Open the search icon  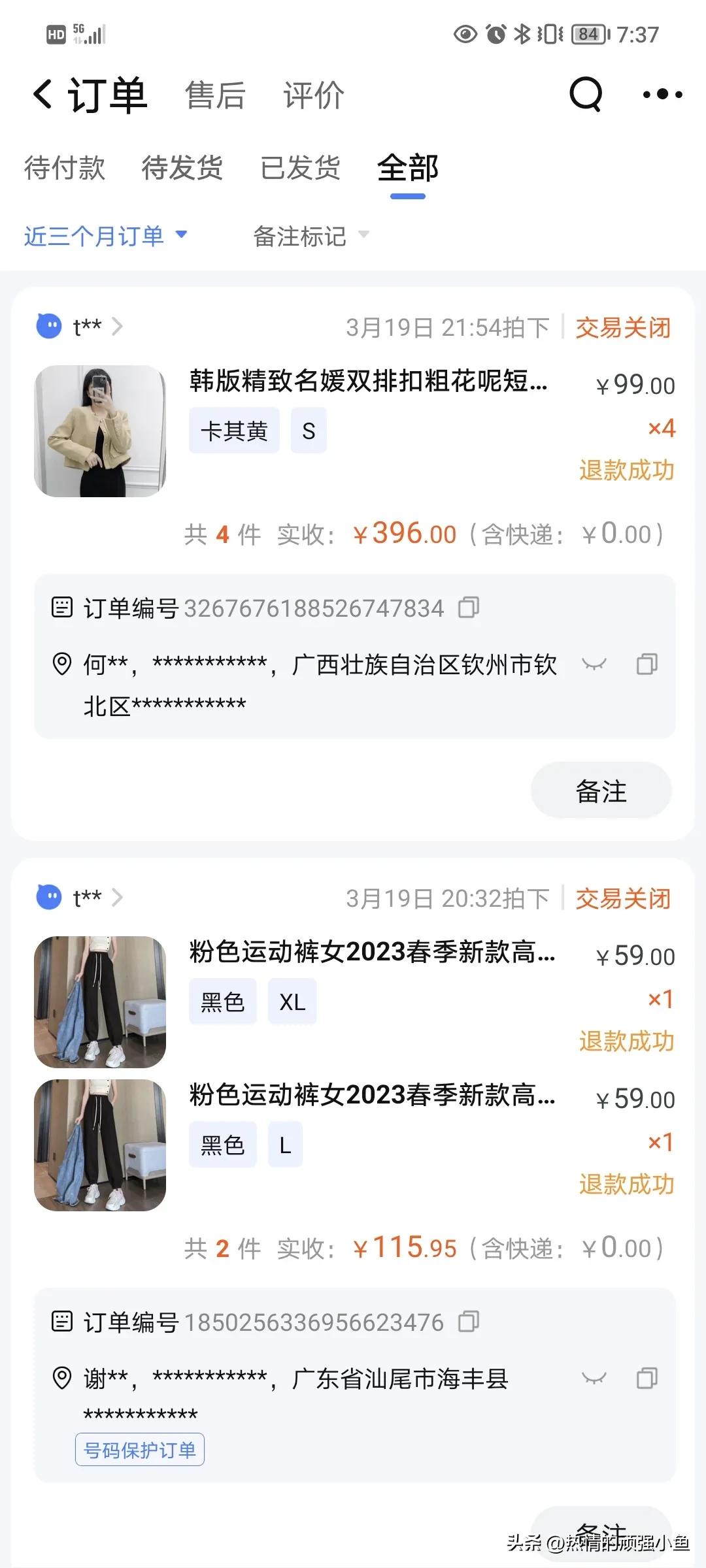586,93
